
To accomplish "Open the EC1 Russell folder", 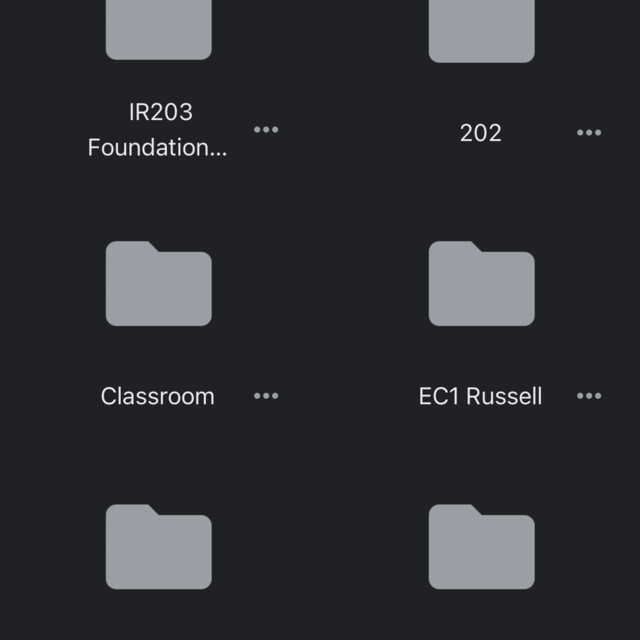I will point(481,285).
